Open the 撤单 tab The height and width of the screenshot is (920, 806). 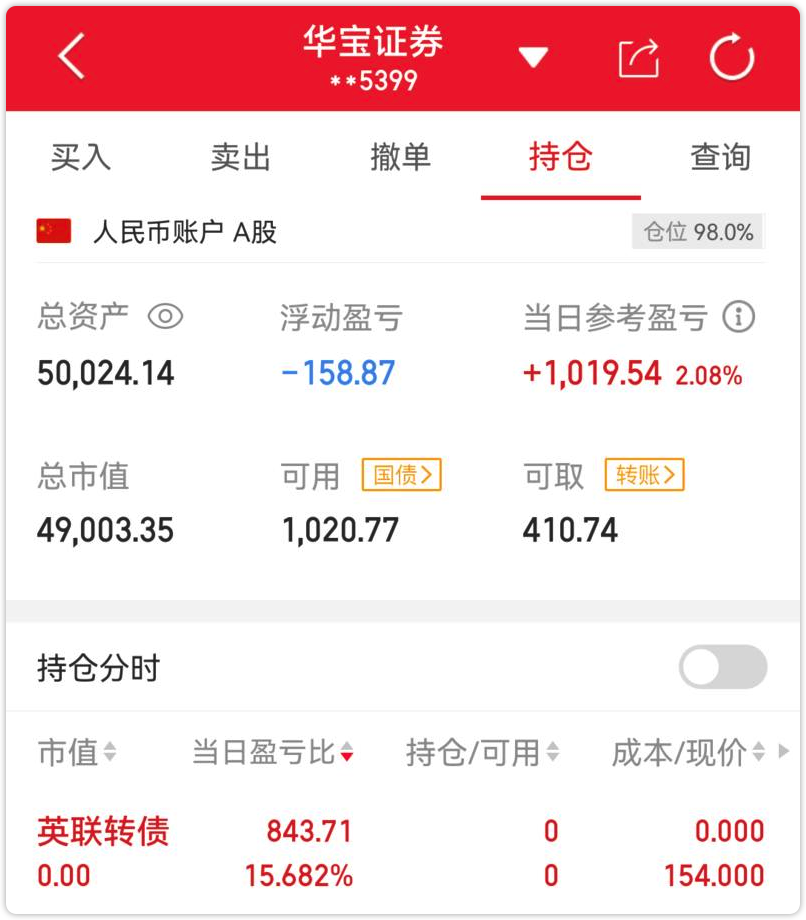[400, 157]
